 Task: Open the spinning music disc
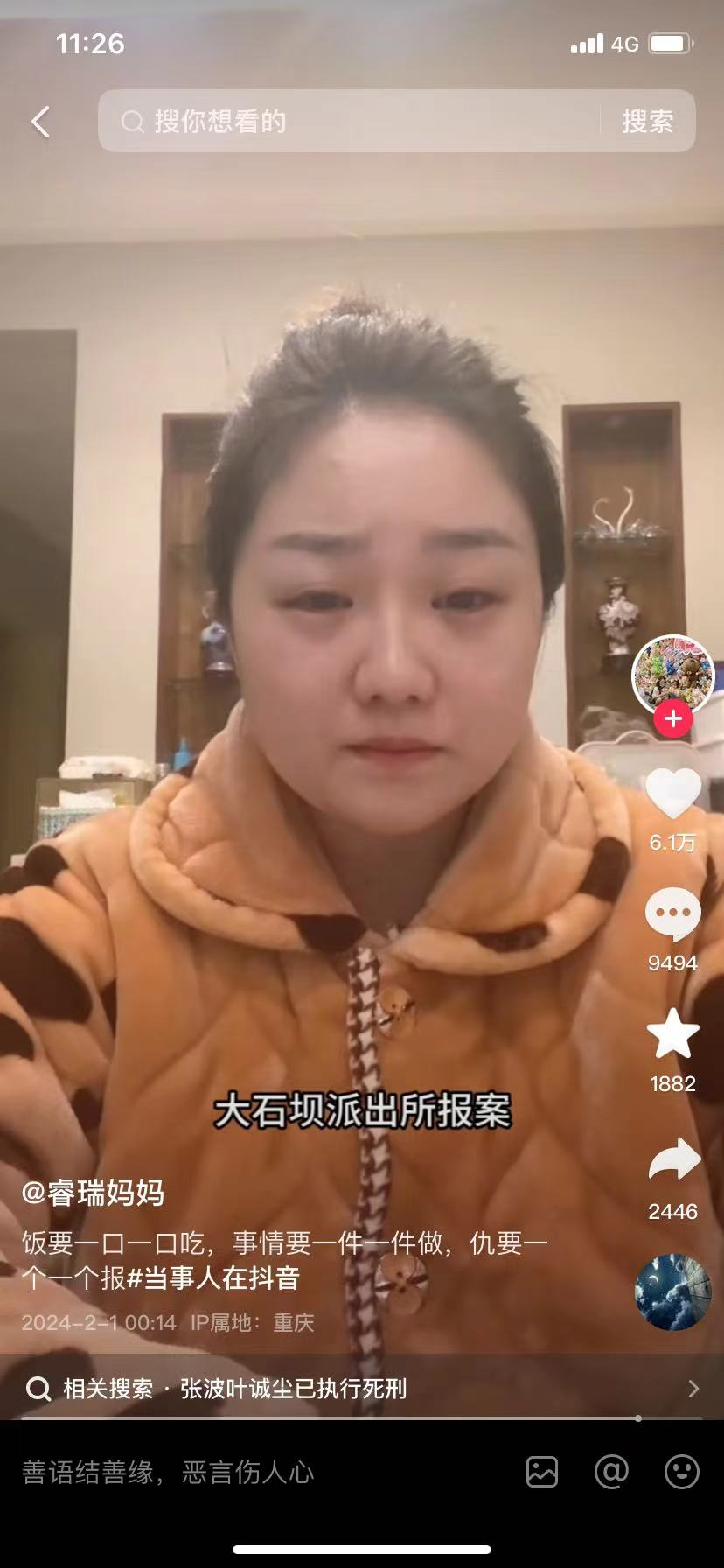point(672,1292)
